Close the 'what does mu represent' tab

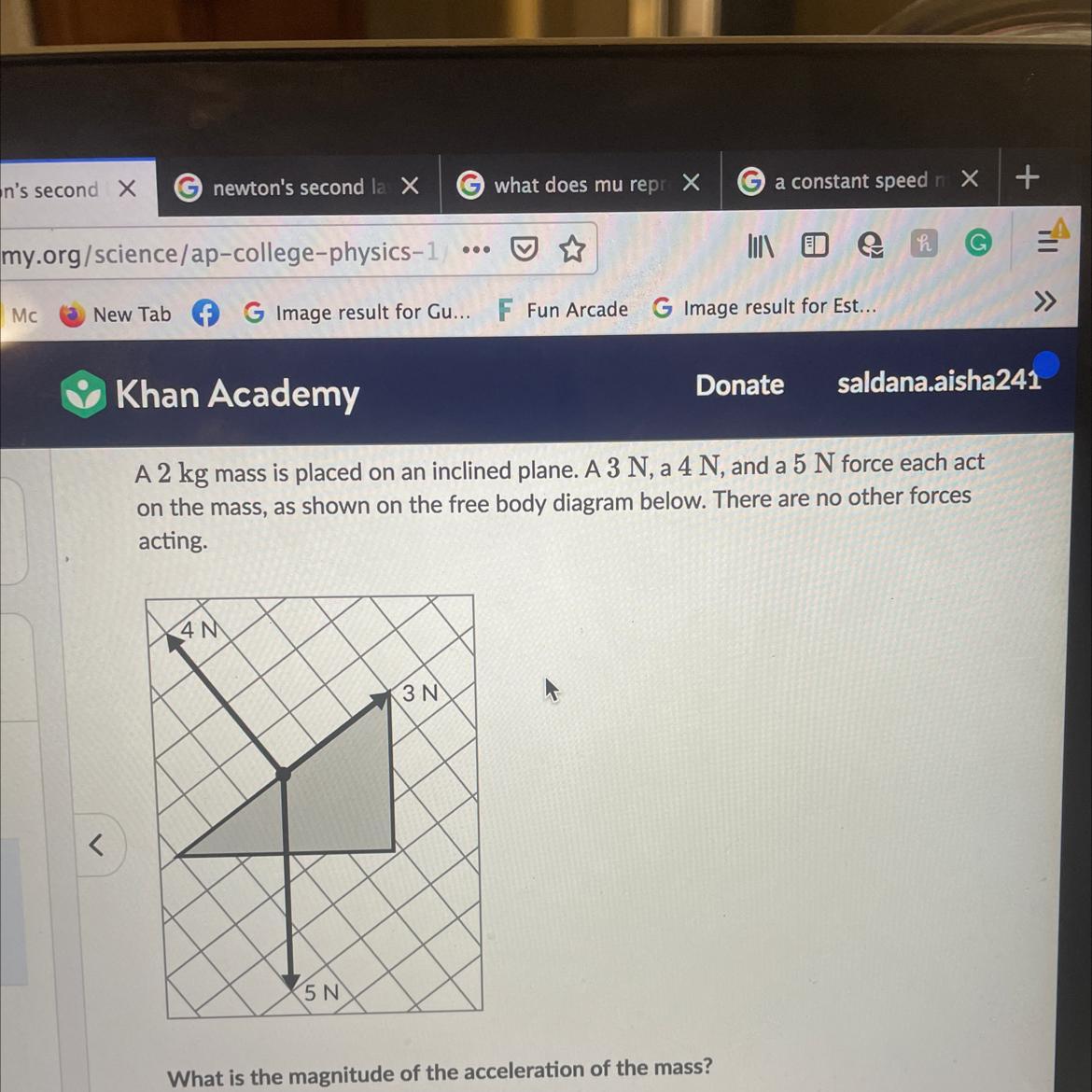pyautogui.click(x=691, y=183)
